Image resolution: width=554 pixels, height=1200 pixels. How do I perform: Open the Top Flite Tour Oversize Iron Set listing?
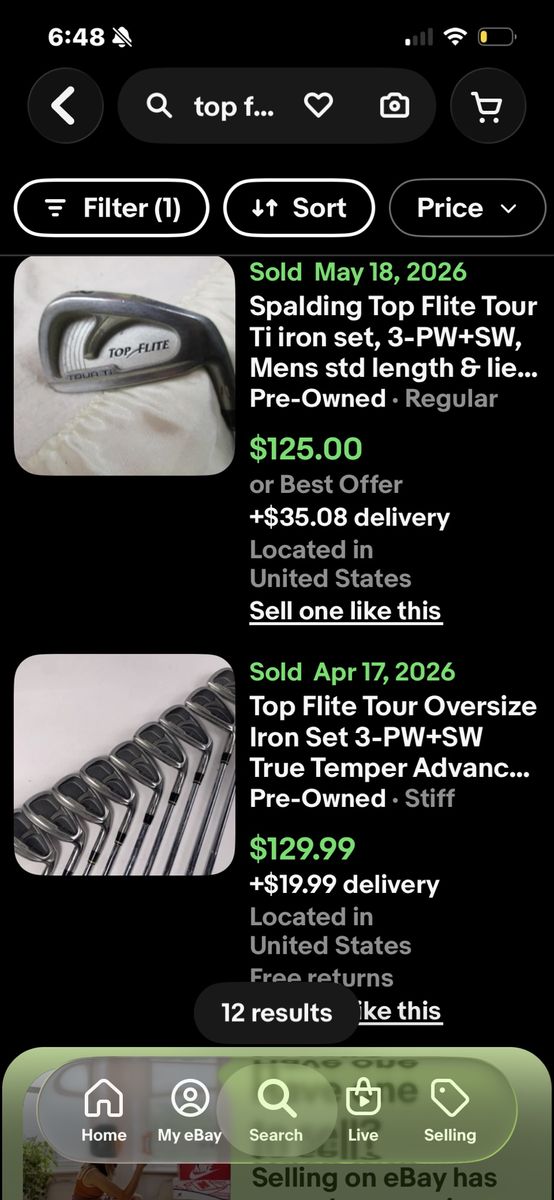tap(393, 737)
